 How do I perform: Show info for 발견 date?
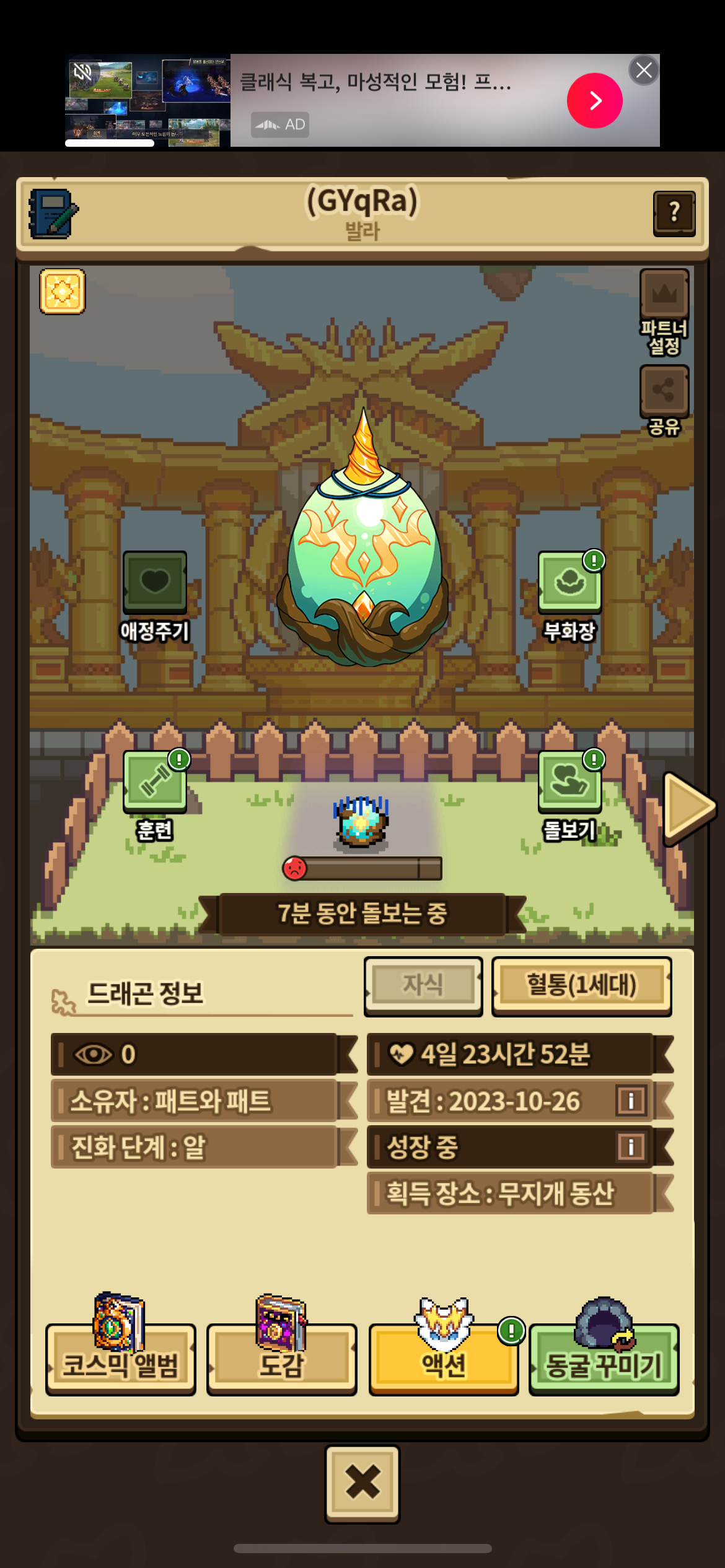(631, 1100)
